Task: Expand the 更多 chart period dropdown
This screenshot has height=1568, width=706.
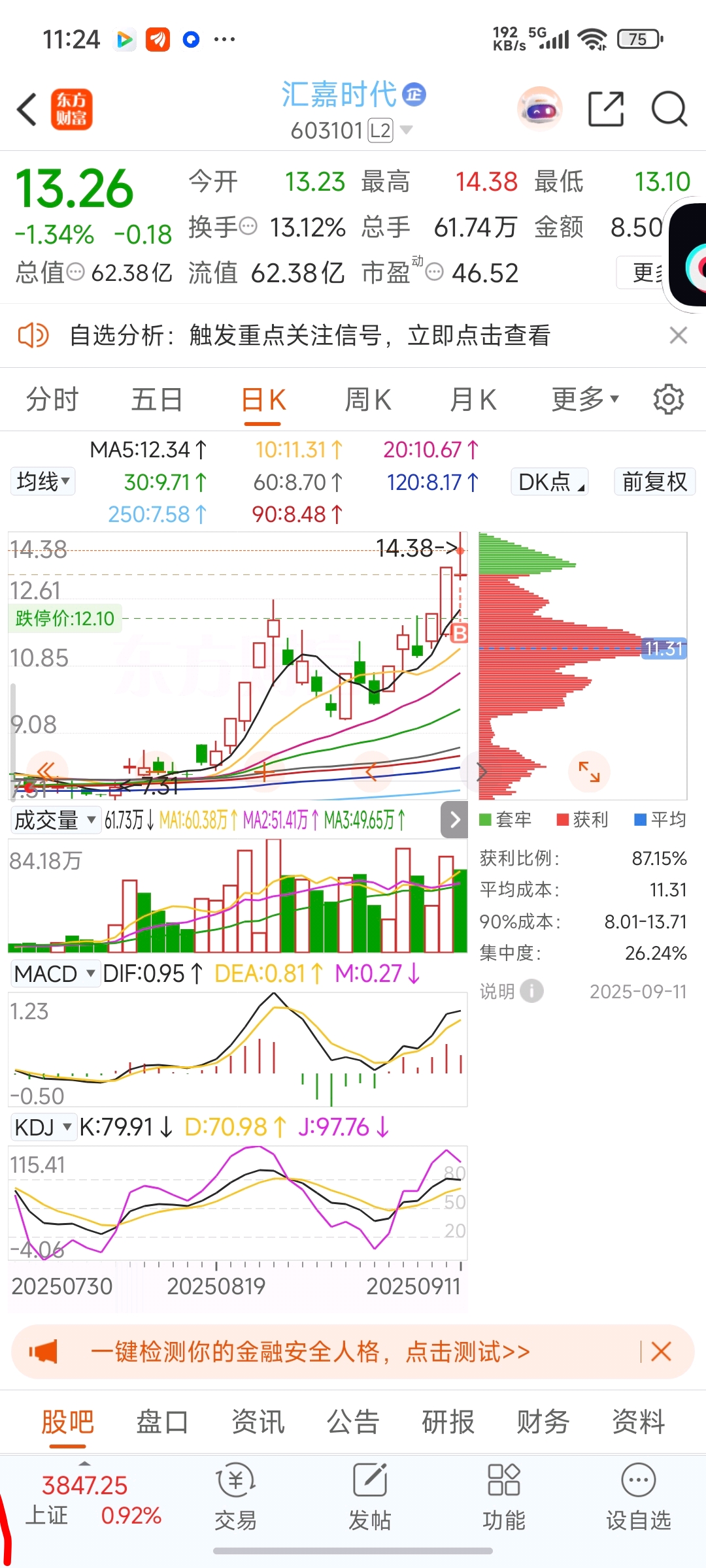Action: point(584,399)
